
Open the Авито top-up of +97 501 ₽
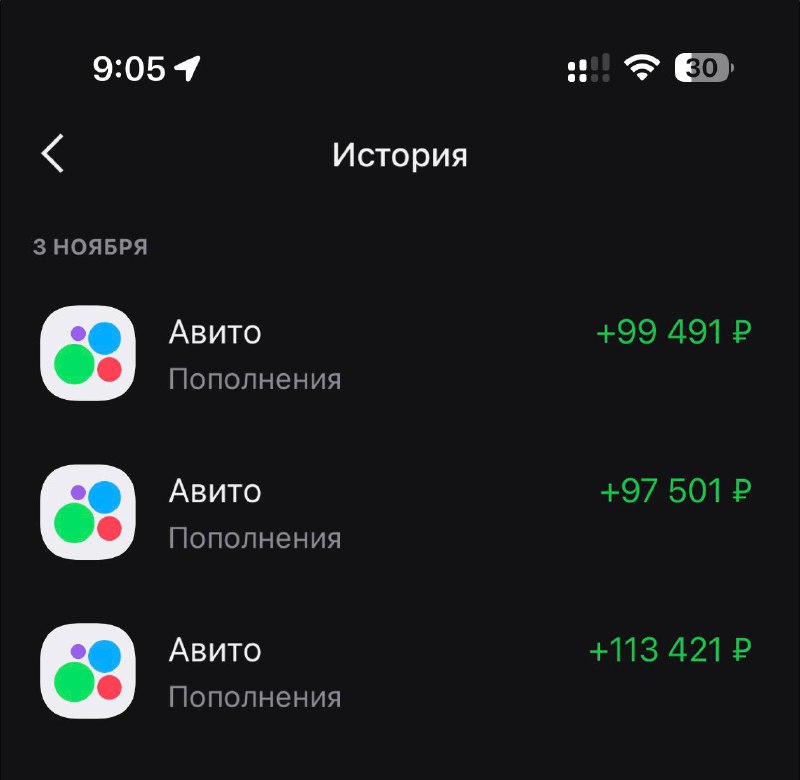400,512
